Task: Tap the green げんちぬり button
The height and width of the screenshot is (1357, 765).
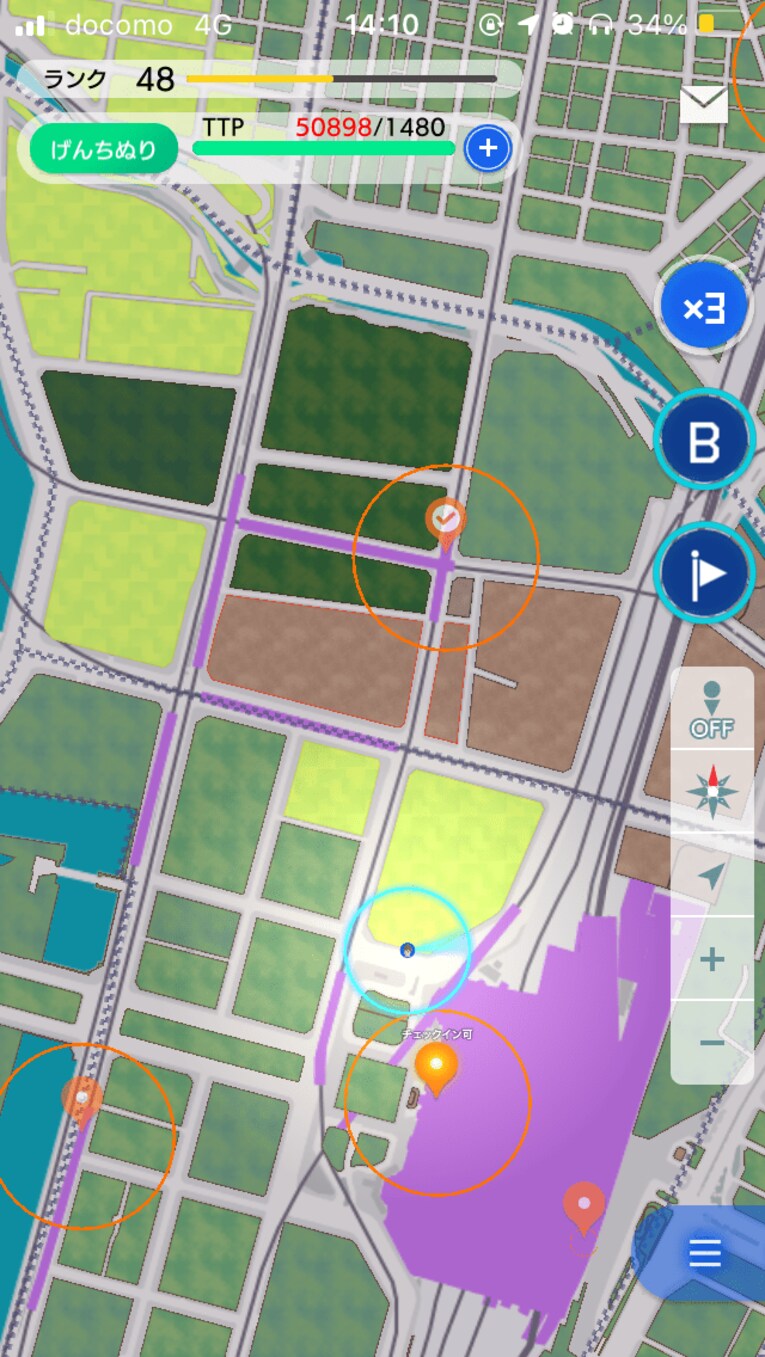Action: (103, 150)
